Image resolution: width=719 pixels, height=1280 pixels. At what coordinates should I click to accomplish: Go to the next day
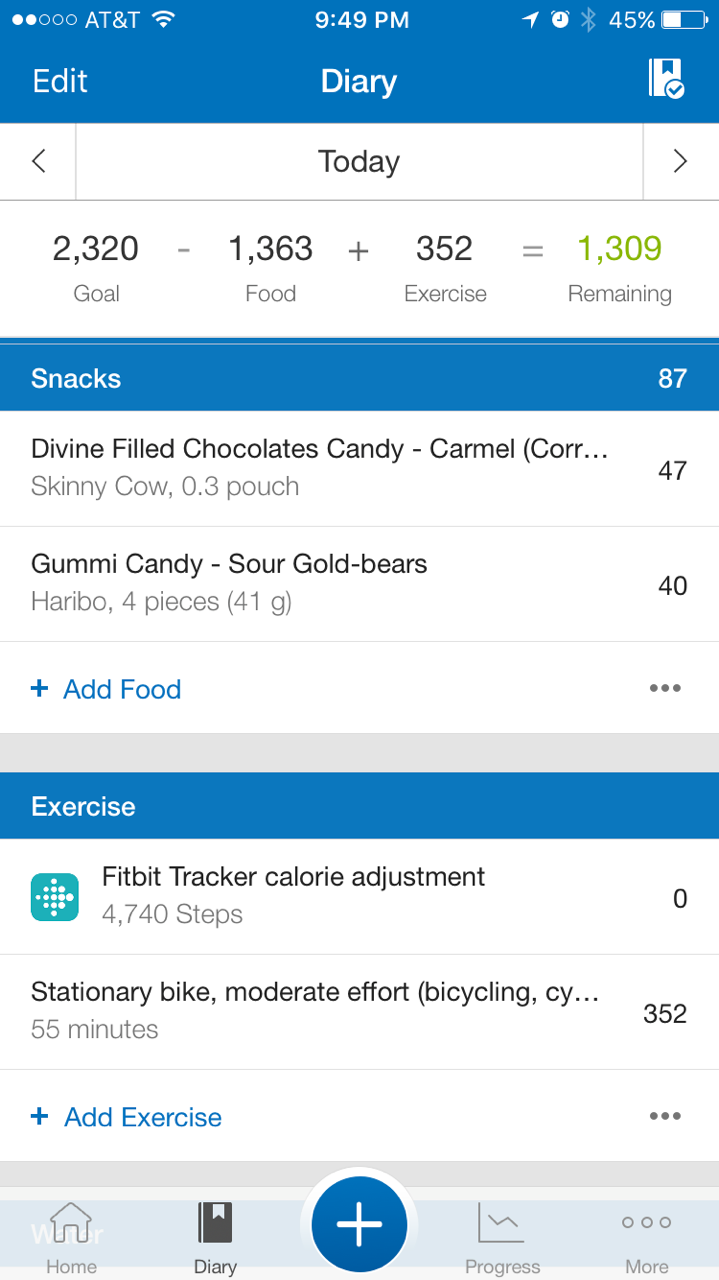[680, 161]
